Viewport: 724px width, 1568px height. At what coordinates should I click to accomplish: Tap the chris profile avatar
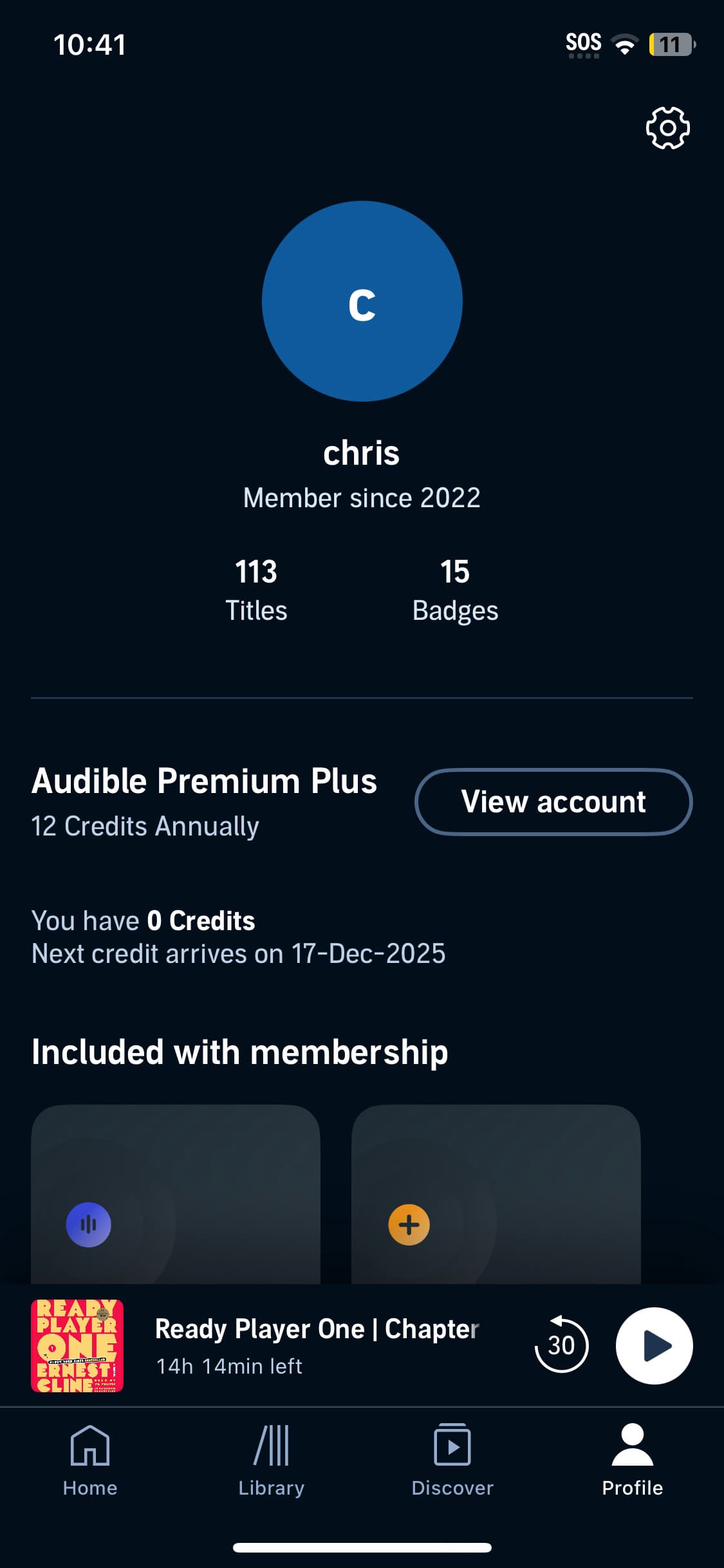pyautogui.click(x=362, y=301)
